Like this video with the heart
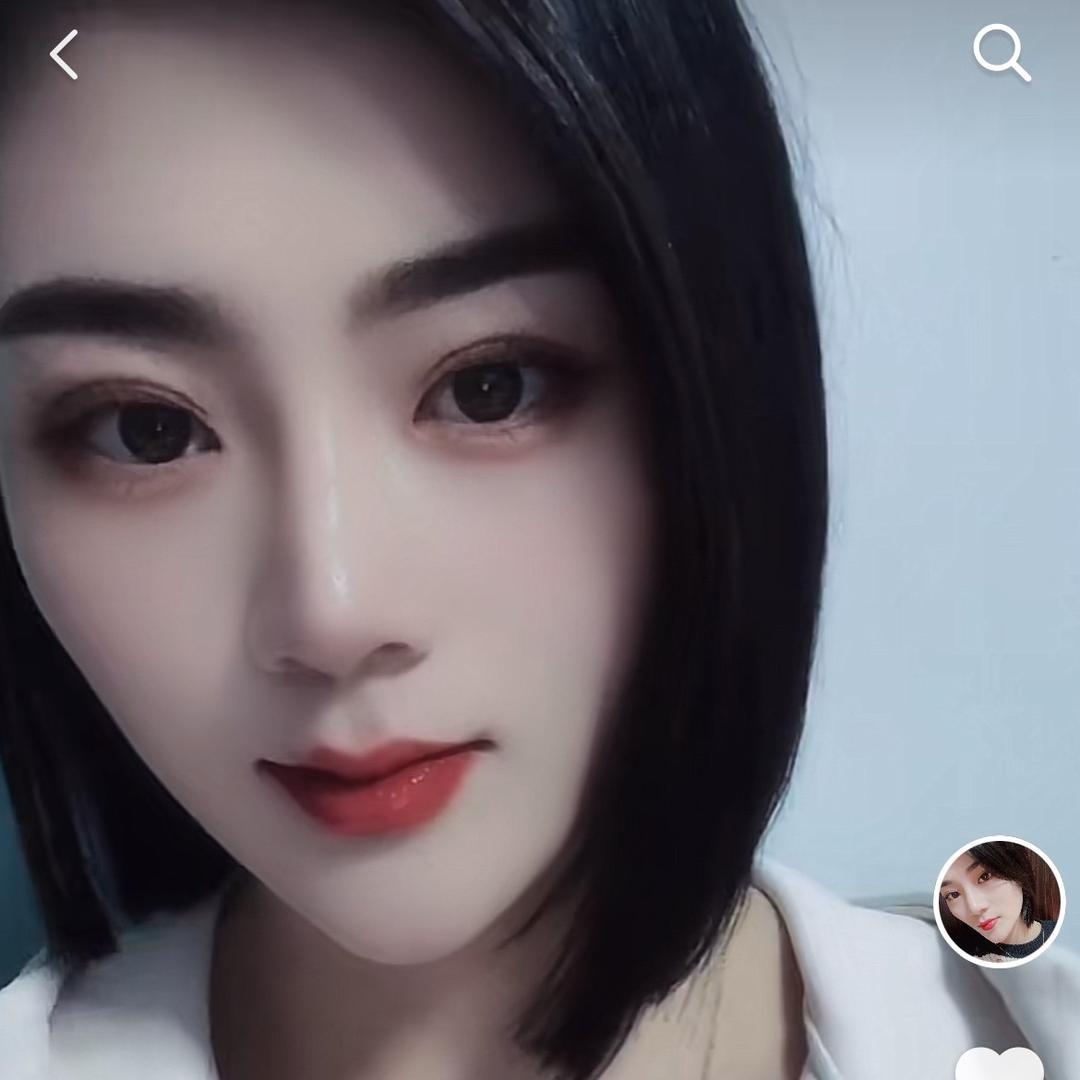The image size is (1080, 1080). coord(999,1065)
